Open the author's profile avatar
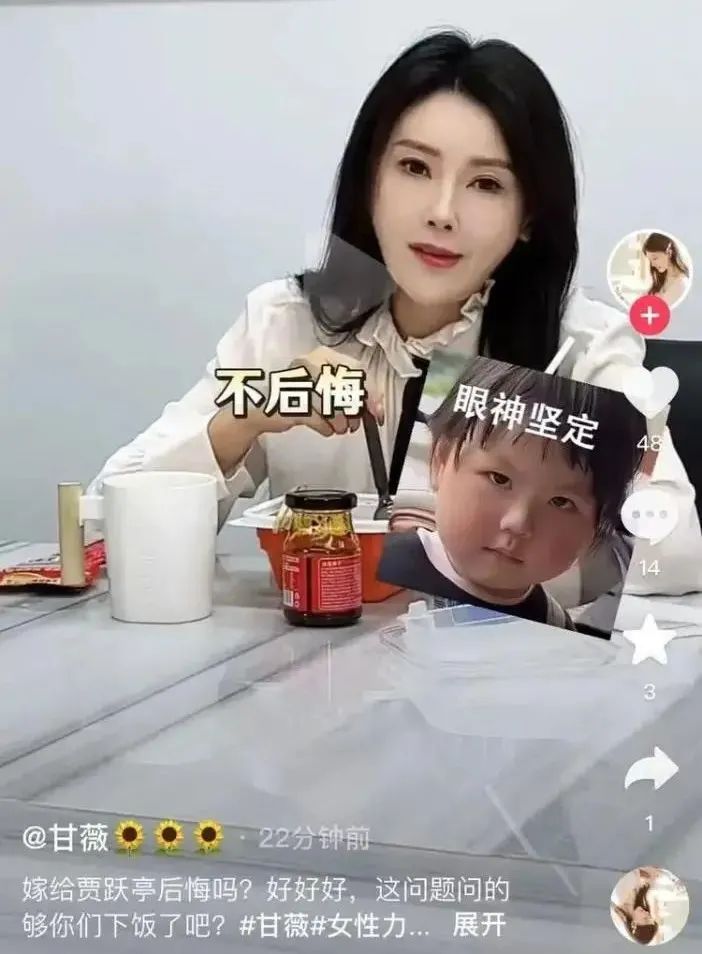 tap(649, 267)
